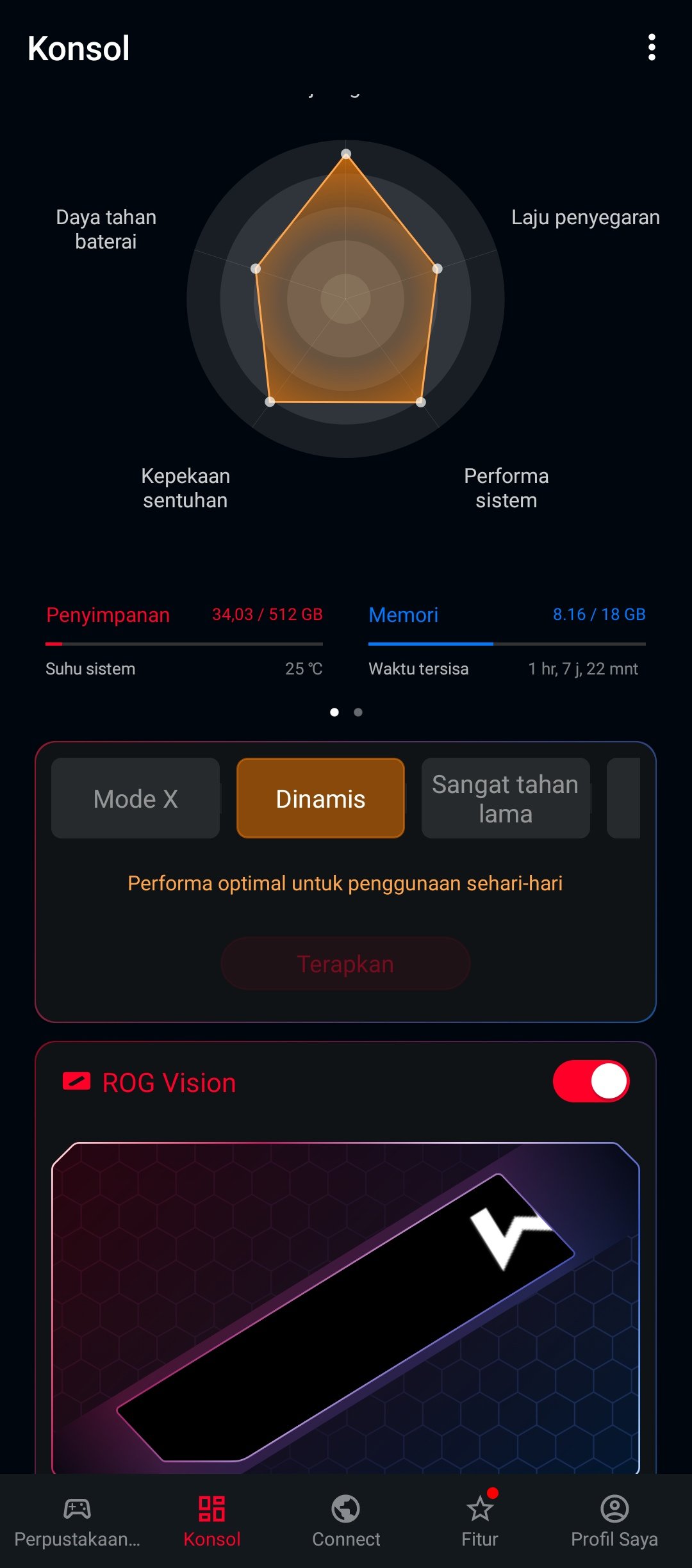
Task: Switch to the Perpustakaan tab
Action: [x=77, y=1522]
